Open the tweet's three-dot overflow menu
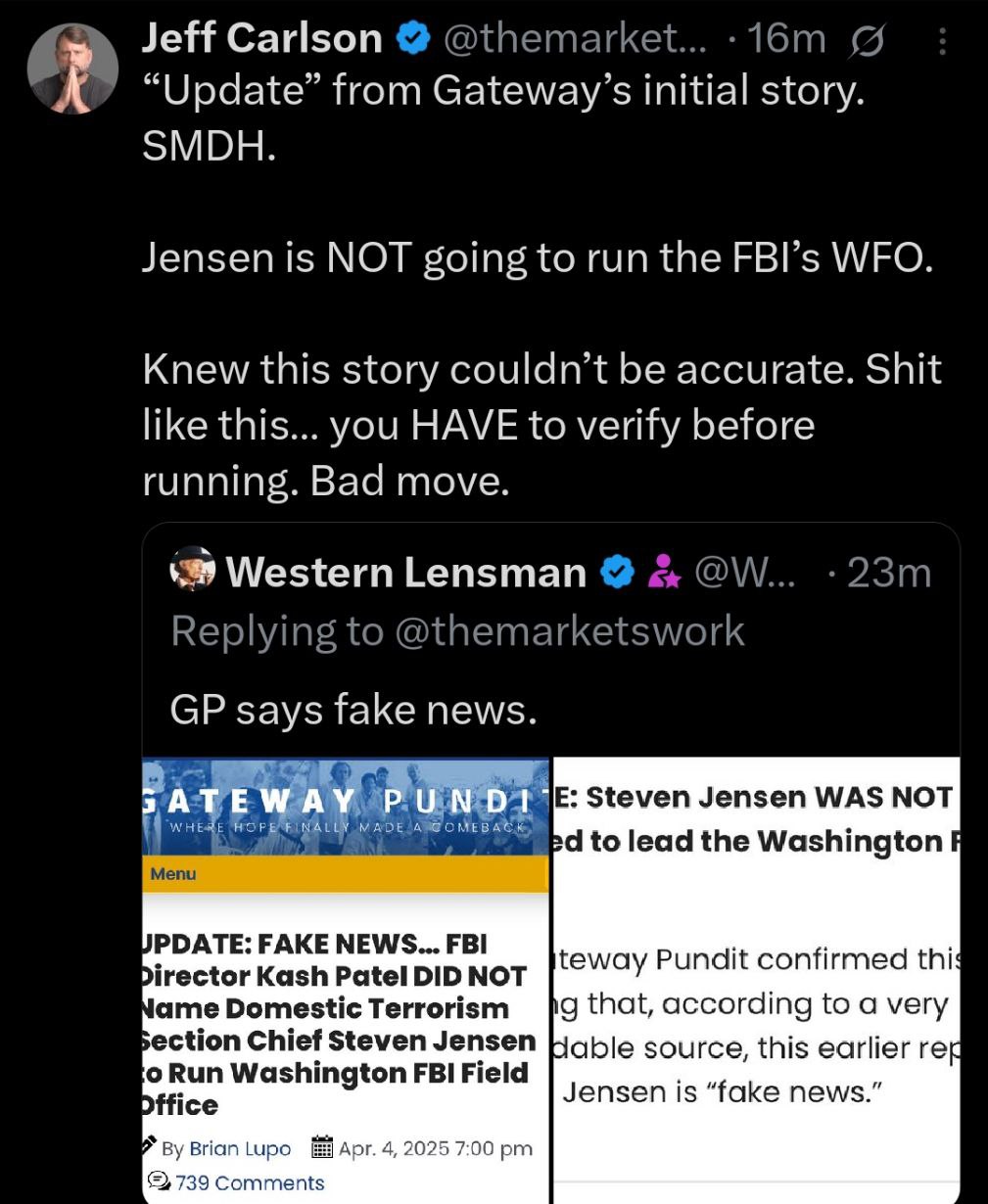This screenshot has width=988, height=1204. (941, 41)
